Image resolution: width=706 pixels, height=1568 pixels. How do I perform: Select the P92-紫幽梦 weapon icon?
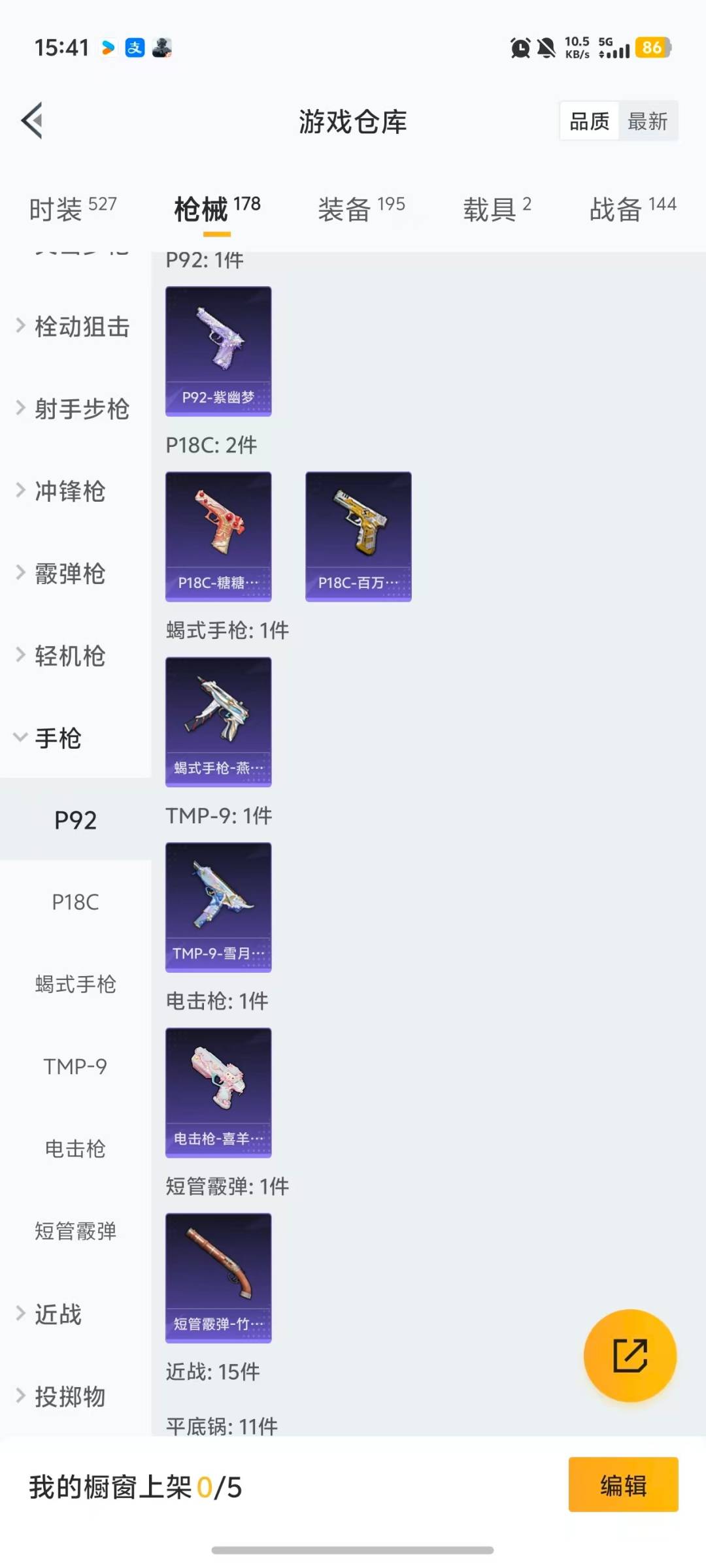pos(218,350)
